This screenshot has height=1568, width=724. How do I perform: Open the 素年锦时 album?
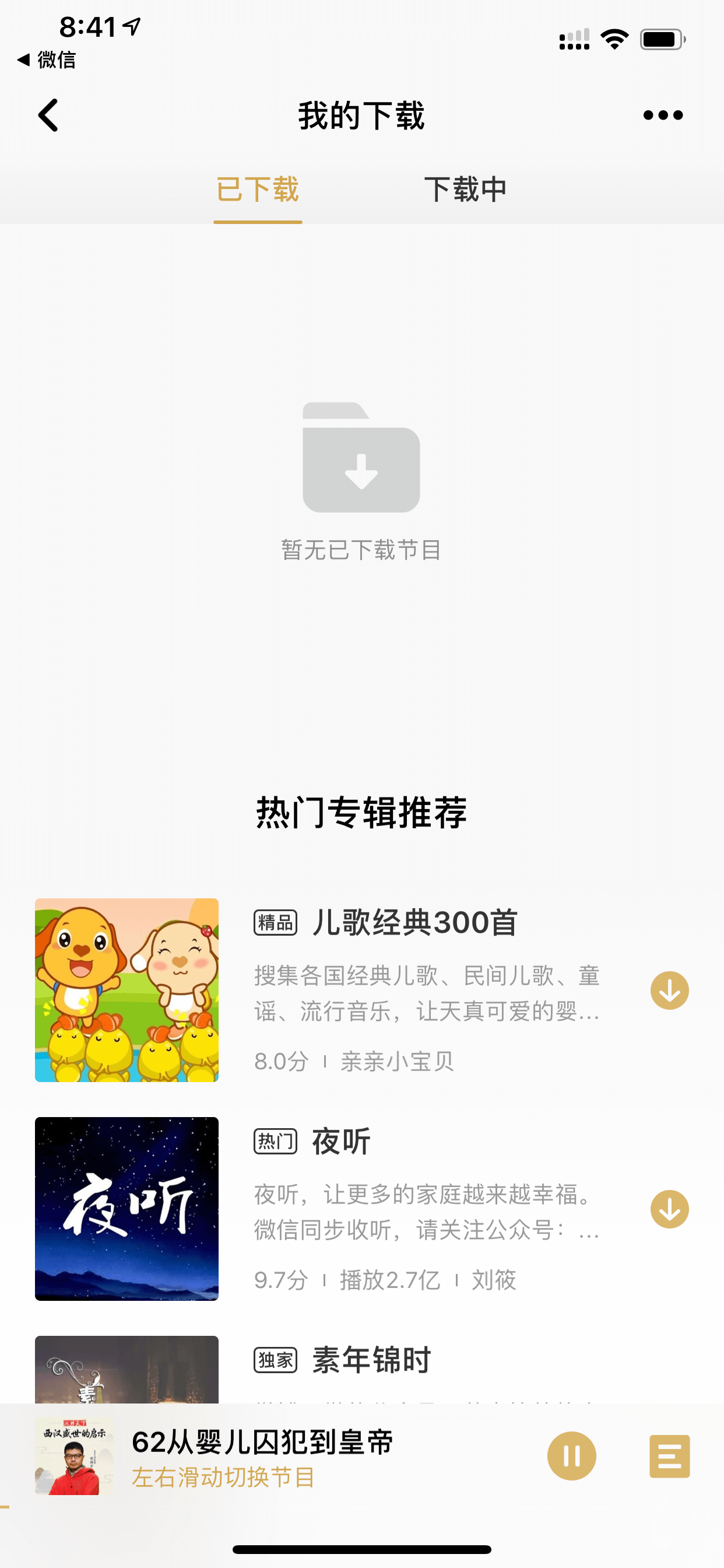[371, 1360]
